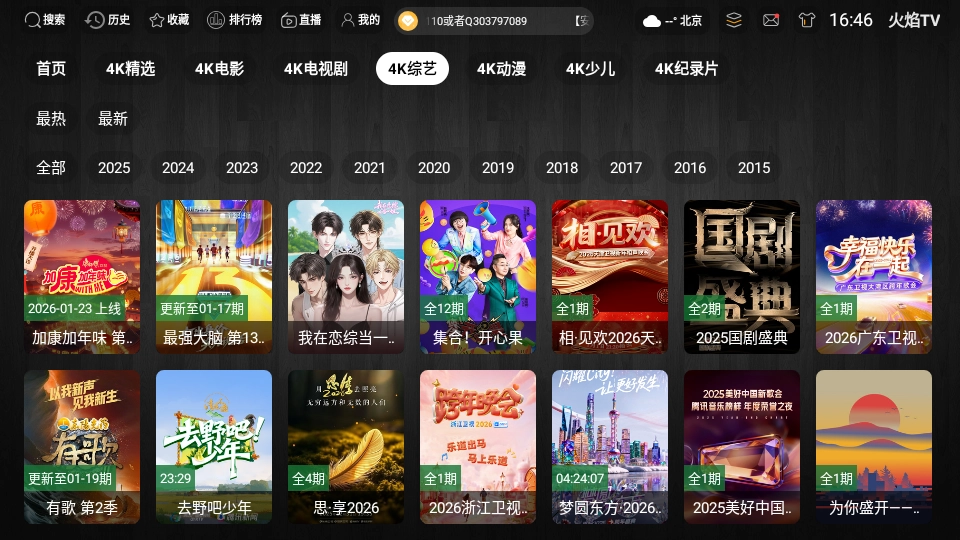Switch to the 4K动漫 tab

pos(501,69)
